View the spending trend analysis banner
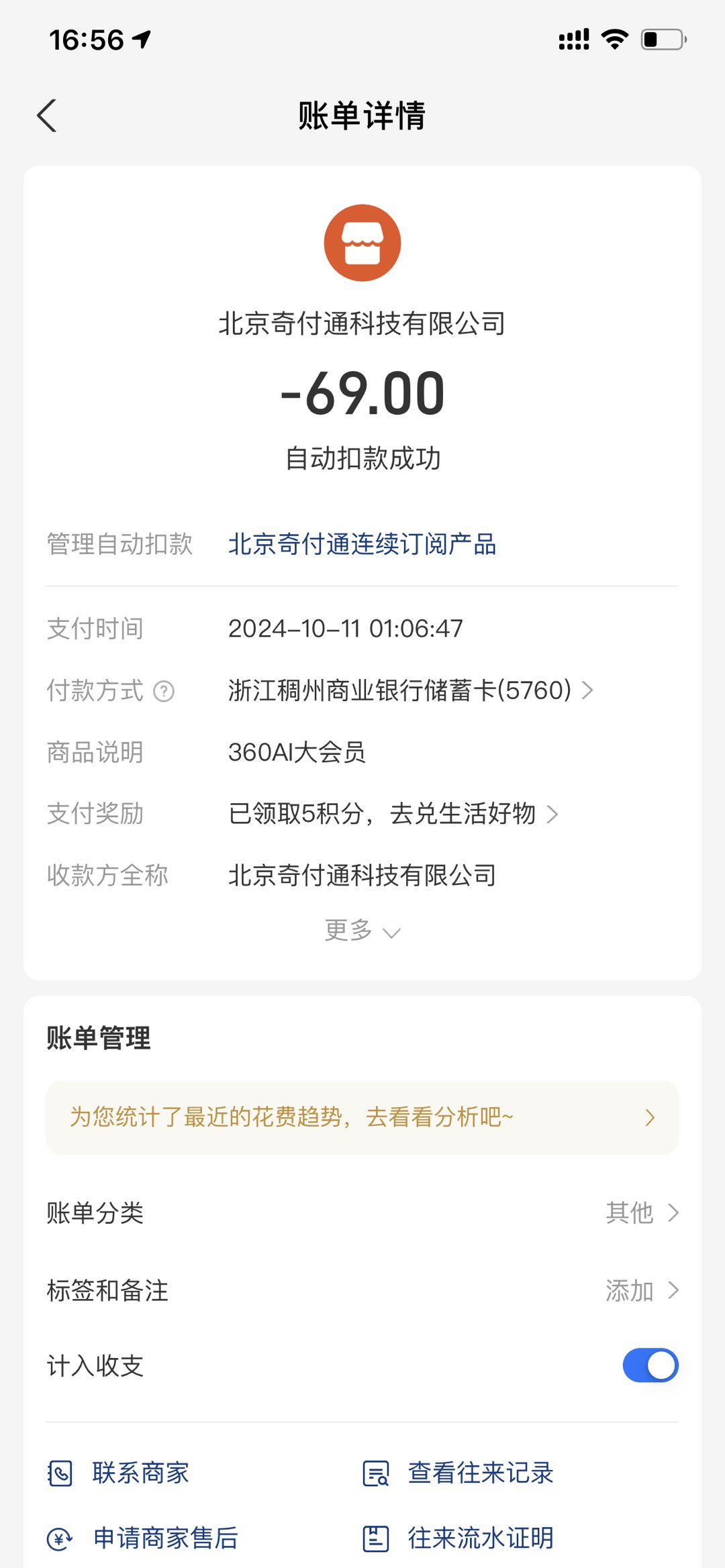This screenshot has width=725, height=1568. pyautogui.click(x=362, y=1117)
